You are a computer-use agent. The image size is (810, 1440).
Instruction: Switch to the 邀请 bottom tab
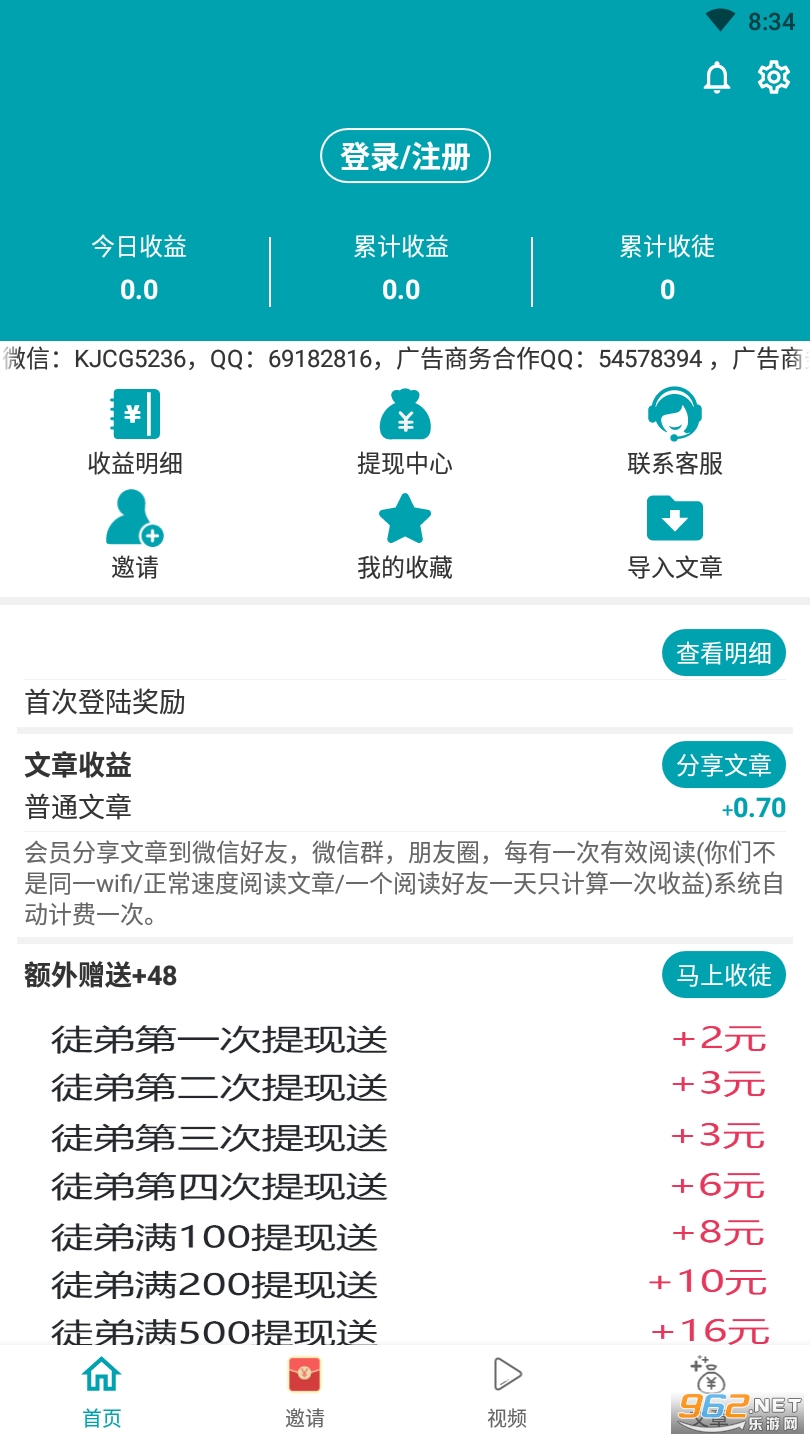click(304, 1392)
